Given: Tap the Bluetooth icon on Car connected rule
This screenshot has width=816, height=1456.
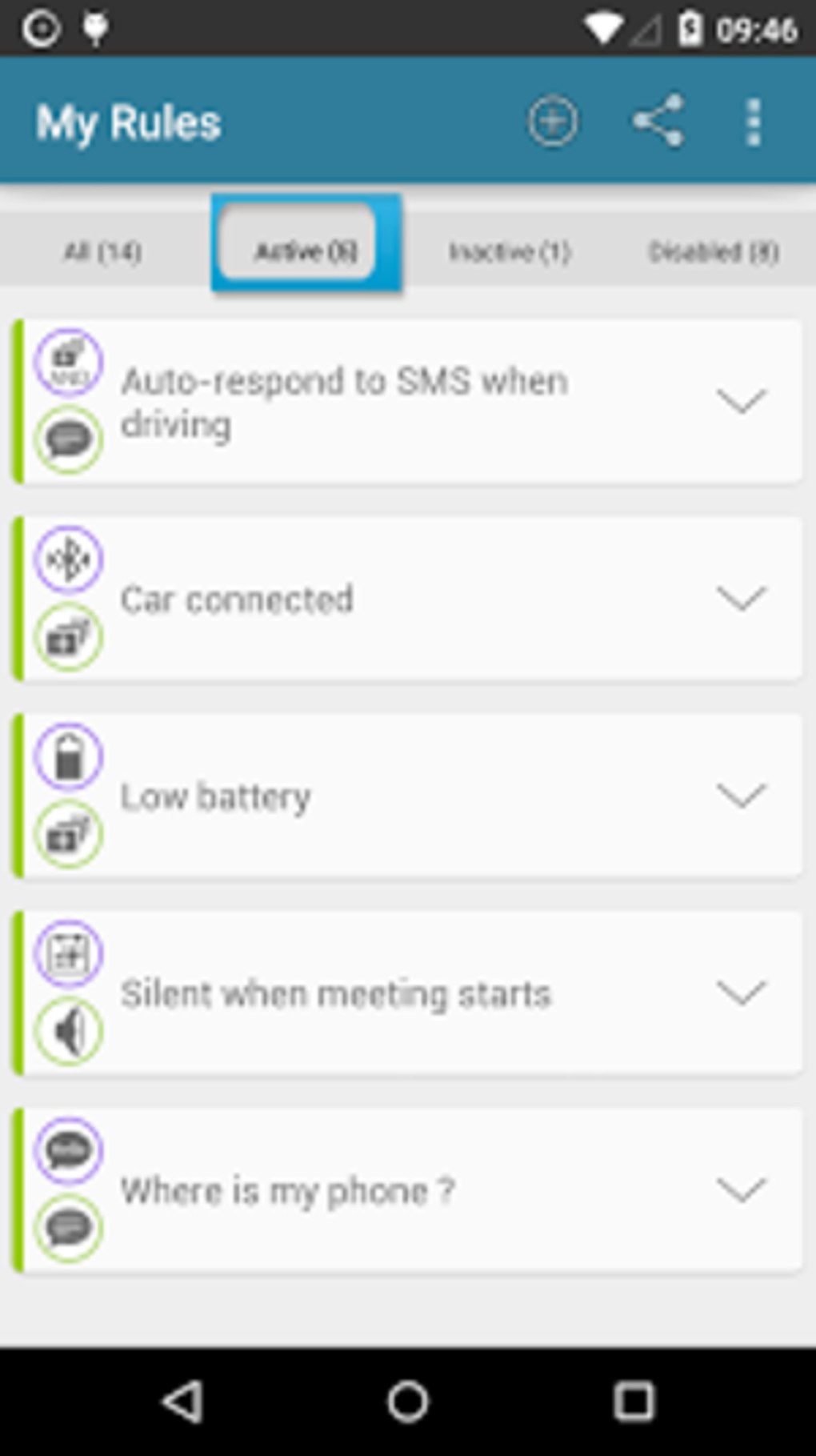Looking at the screenshot, I should point(69,560).
